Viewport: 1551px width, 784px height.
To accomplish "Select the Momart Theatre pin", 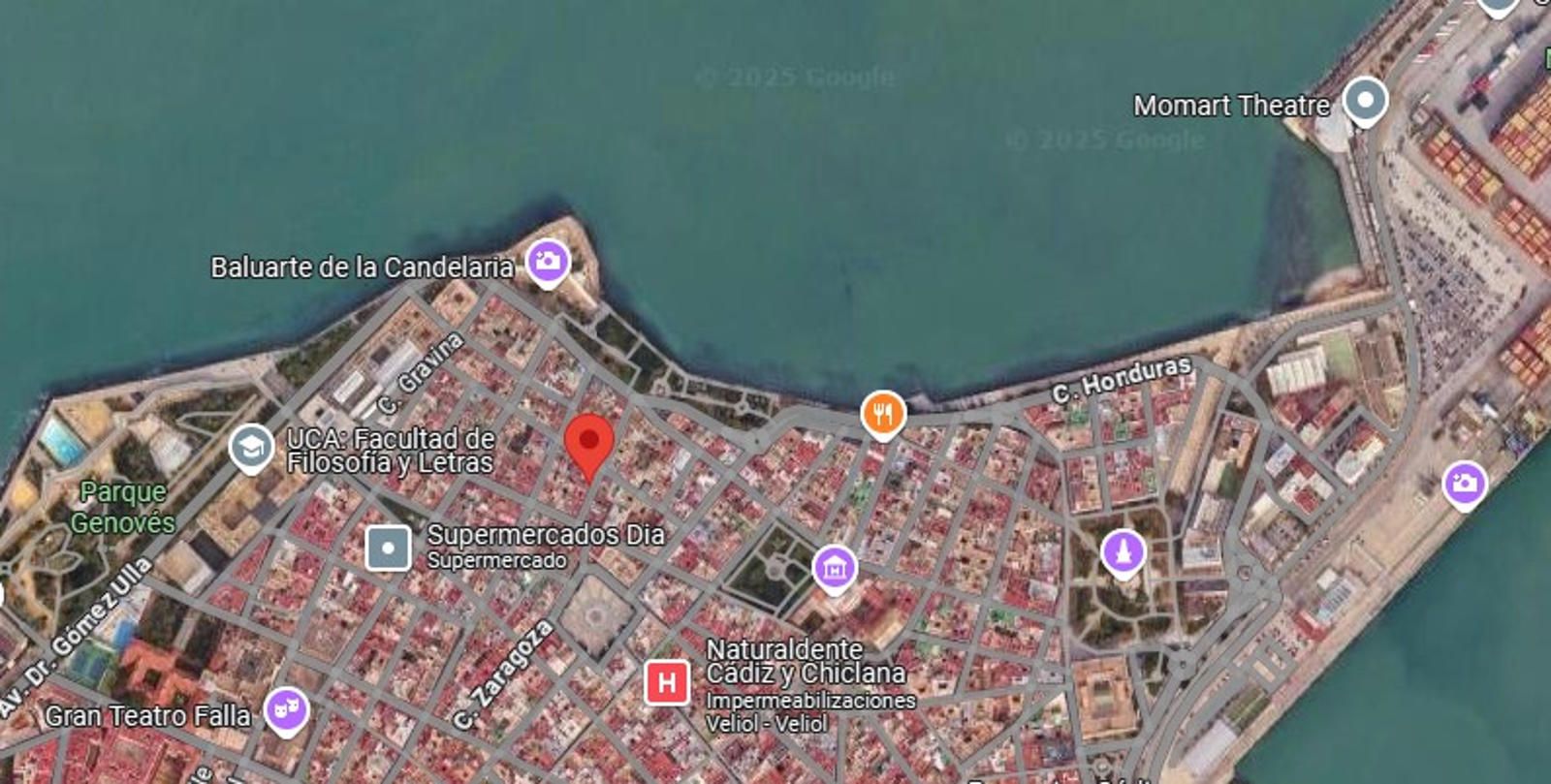I will click(1365, 100).
